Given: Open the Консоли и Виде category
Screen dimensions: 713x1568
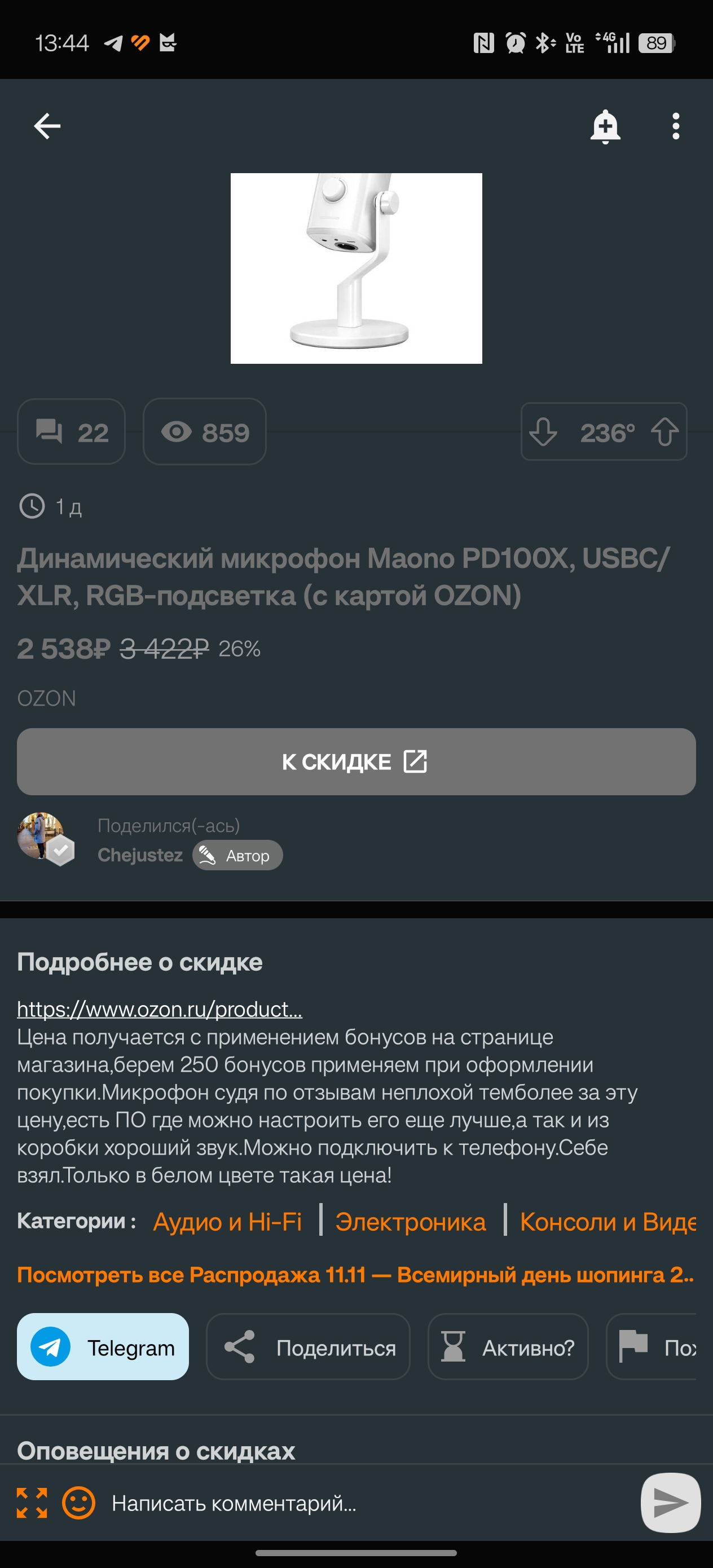Looking at the screenshot, I should pos(607,1222).
